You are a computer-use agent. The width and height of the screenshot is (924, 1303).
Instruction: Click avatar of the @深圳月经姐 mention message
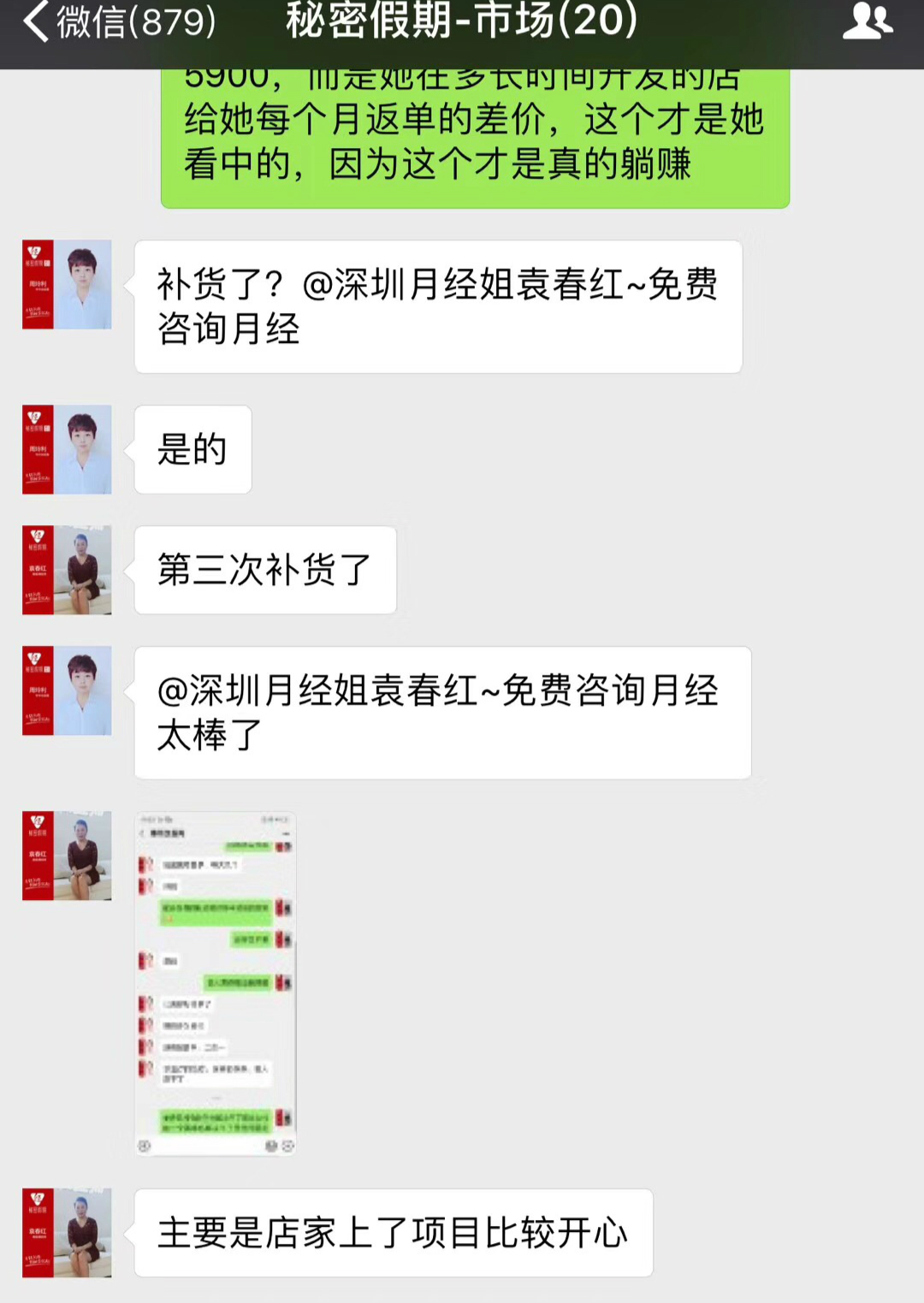coord(66,691)
